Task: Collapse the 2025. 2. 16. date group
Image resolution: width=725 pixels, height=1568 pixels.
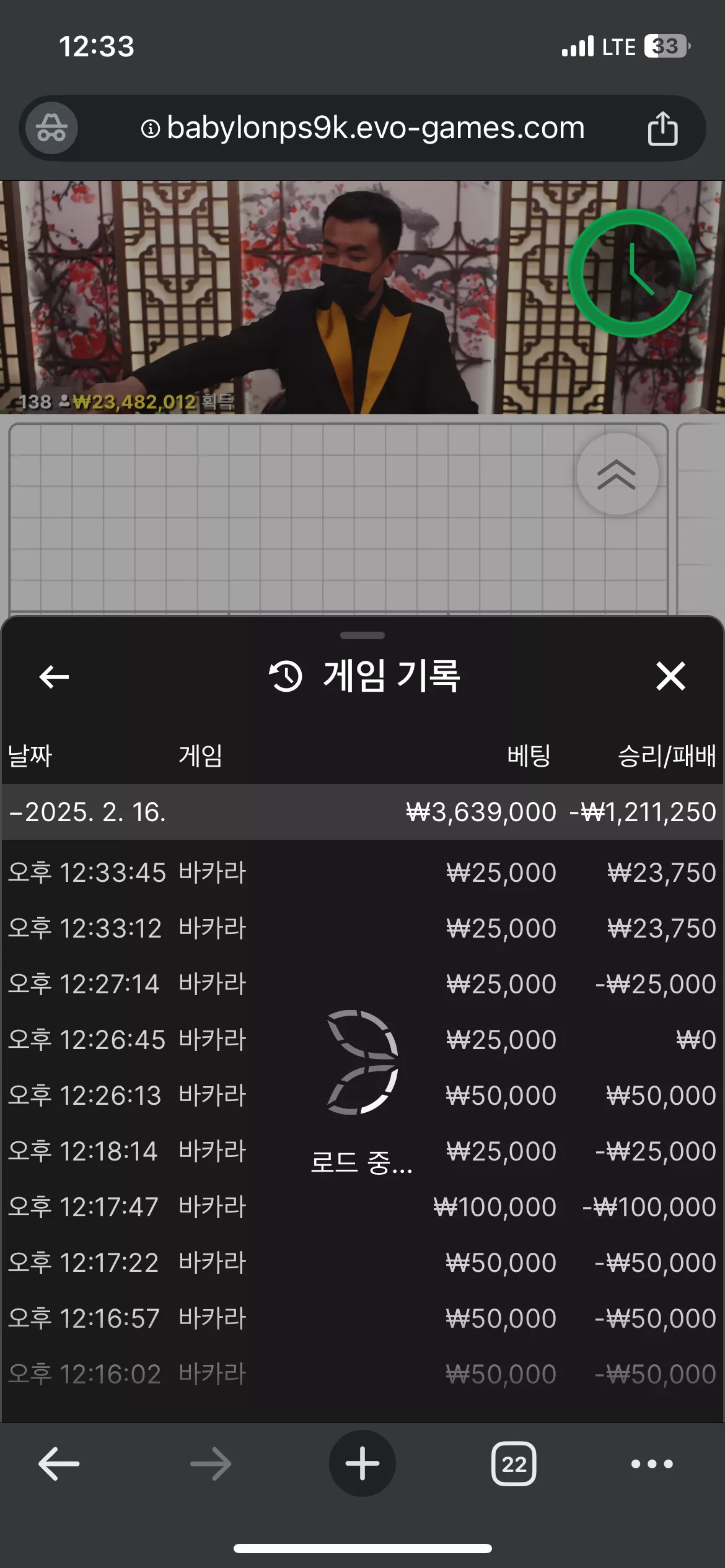Action: click(x=362, y=812)
